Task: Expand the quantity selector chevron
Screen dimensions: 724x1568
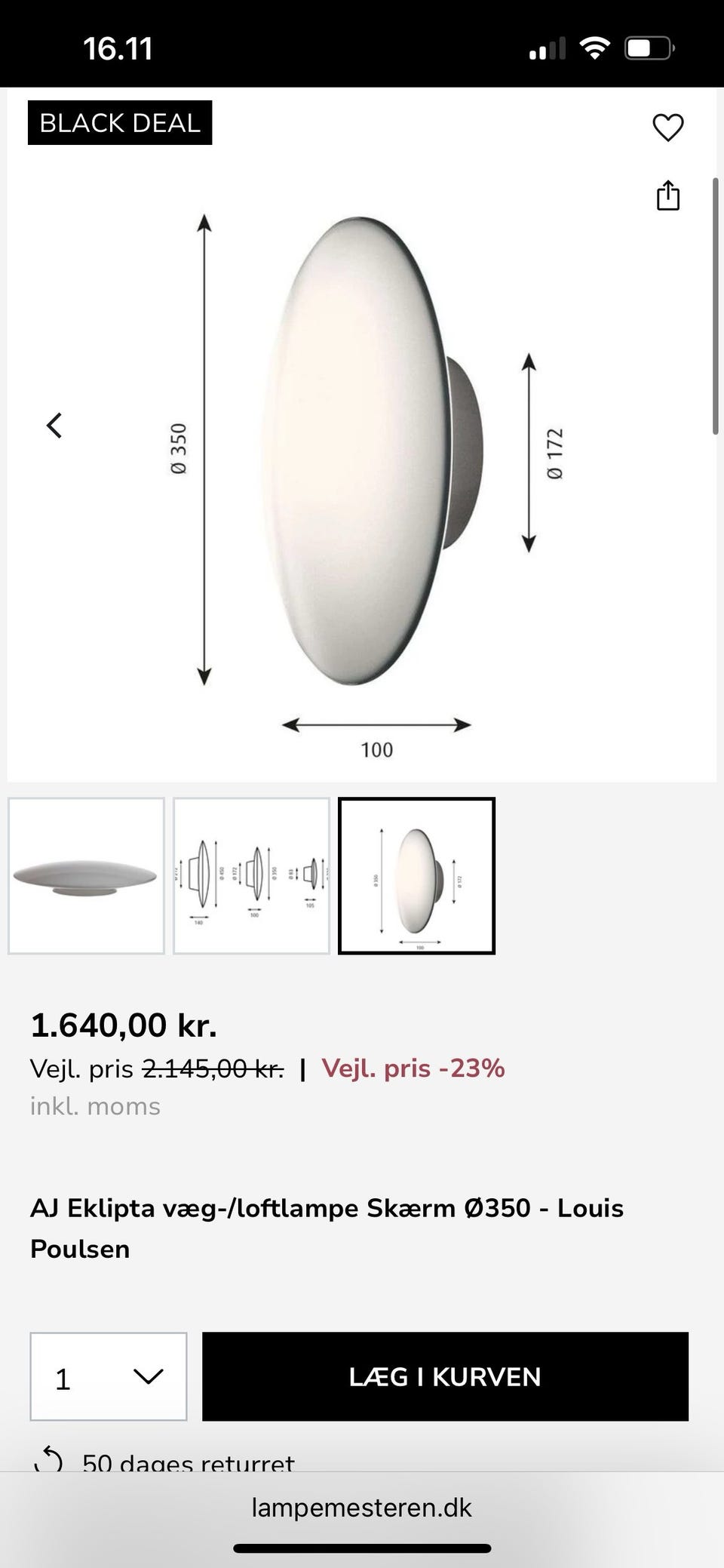Action: coord(148,1377)
